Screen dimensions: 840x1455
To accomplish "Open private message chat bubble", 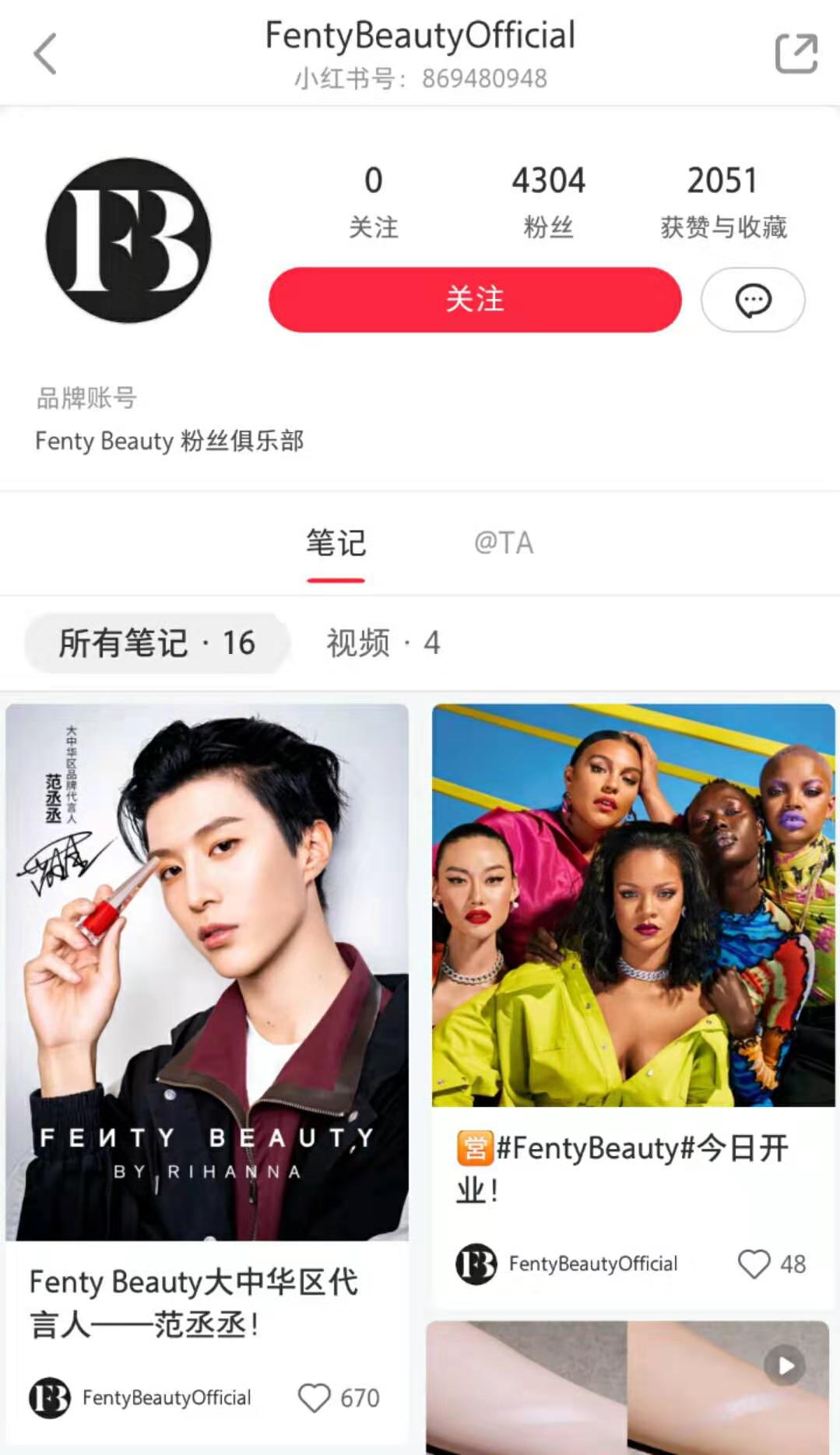I will [753, 300].
